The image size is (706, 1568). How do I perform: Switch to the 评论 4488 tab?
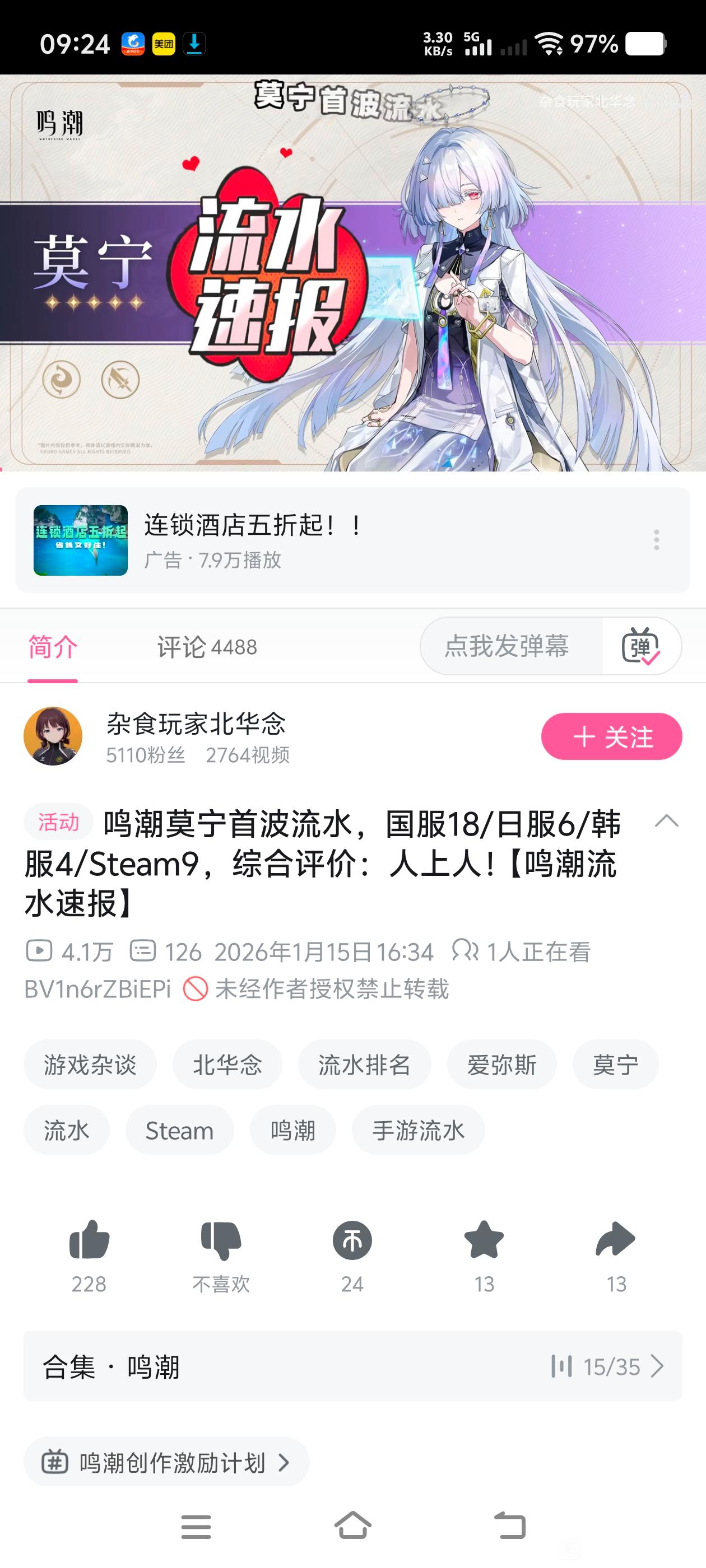207,647
